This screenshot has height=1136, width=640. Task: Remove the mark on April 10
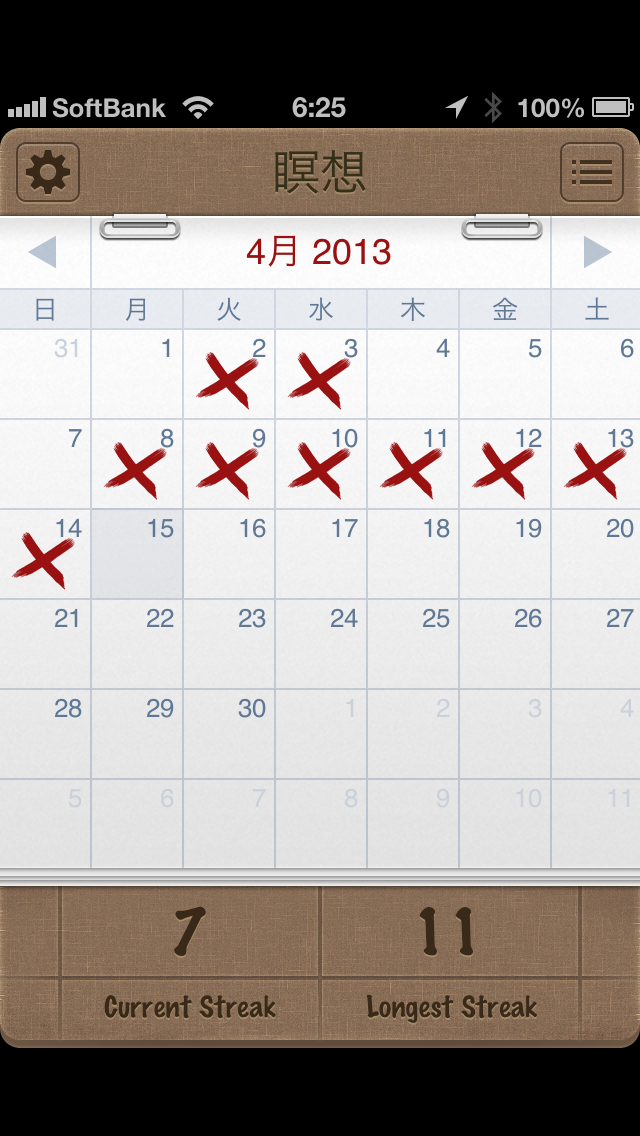321,464
